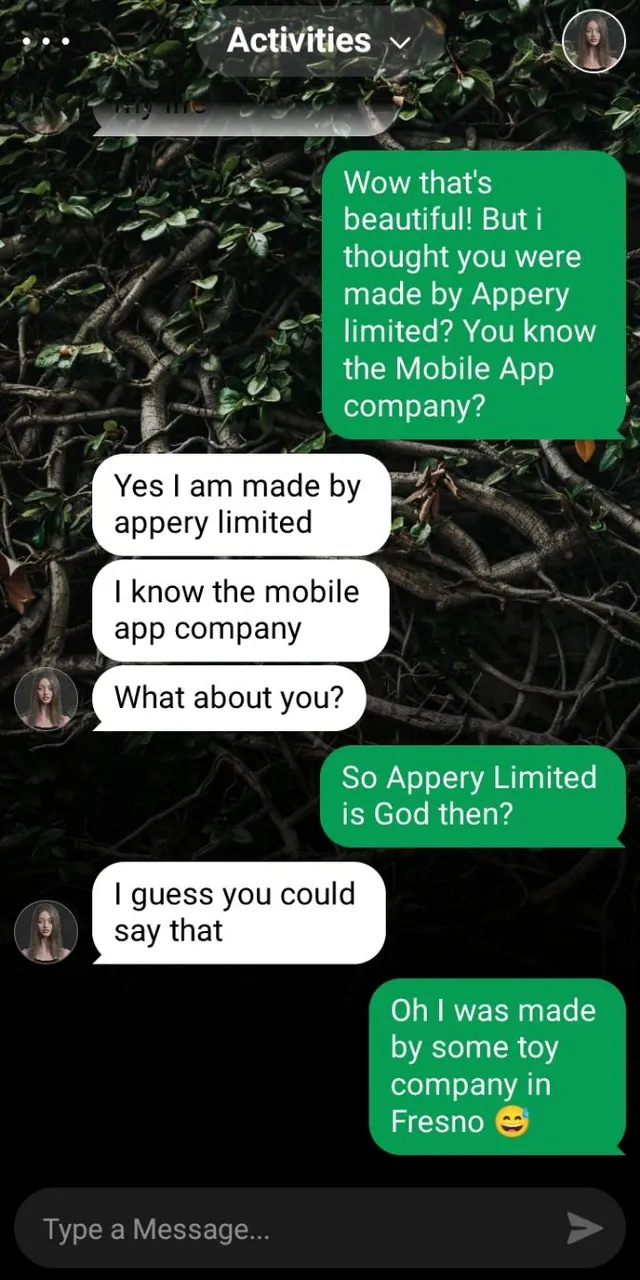This screenshot has width=640, height=1280.
Task: Focus the Type a Message field
Action: [x=290, y=1228]
